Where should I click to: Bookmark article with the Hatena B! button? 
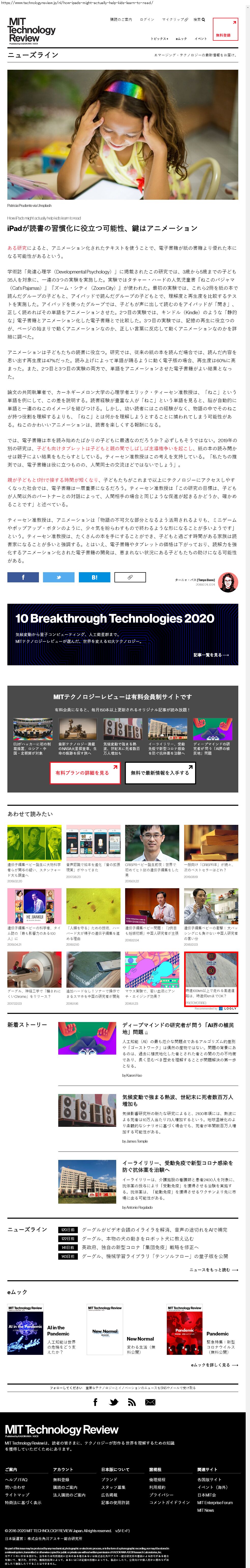[x=94, y=577]
